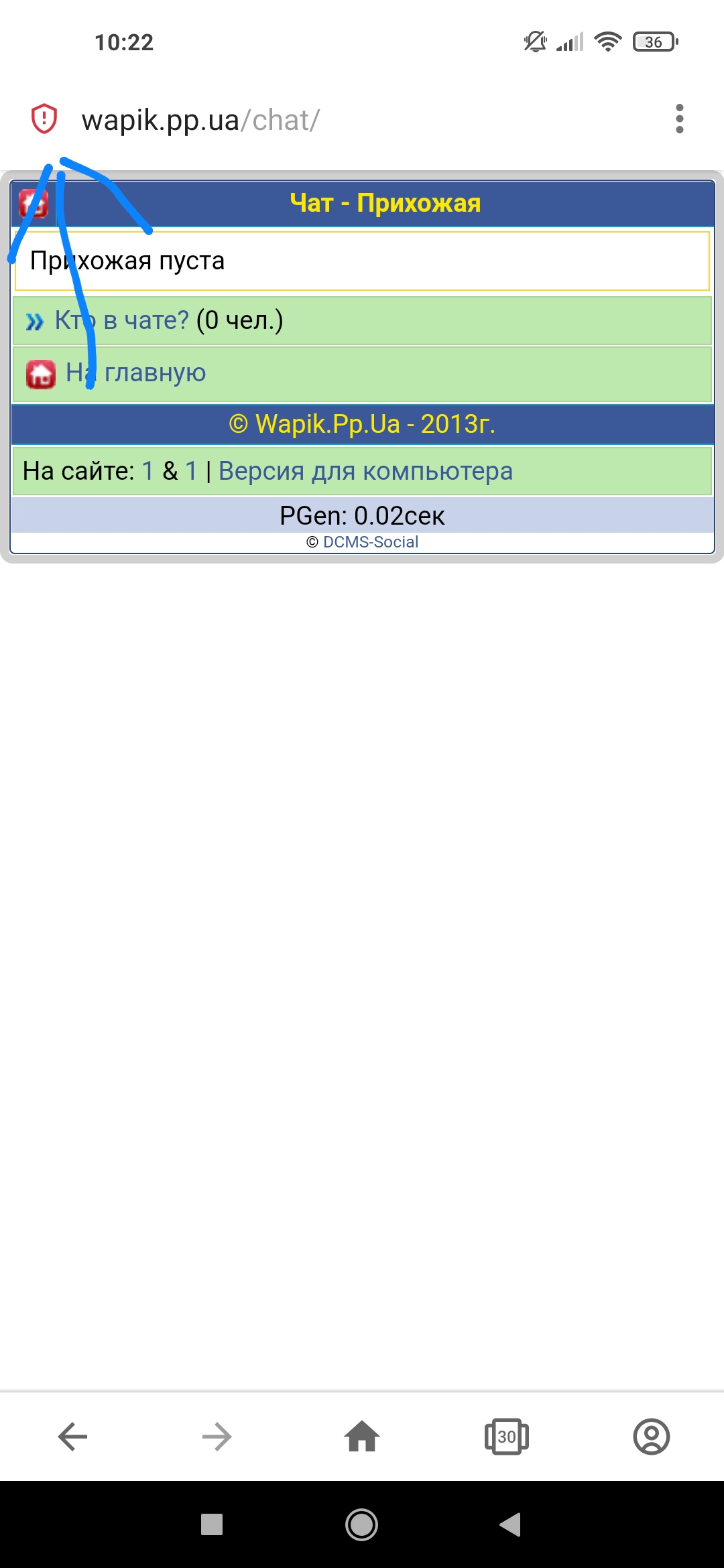Open the "Кто в чате?" link
This screenshot has width=724, height=1568.
121,321
